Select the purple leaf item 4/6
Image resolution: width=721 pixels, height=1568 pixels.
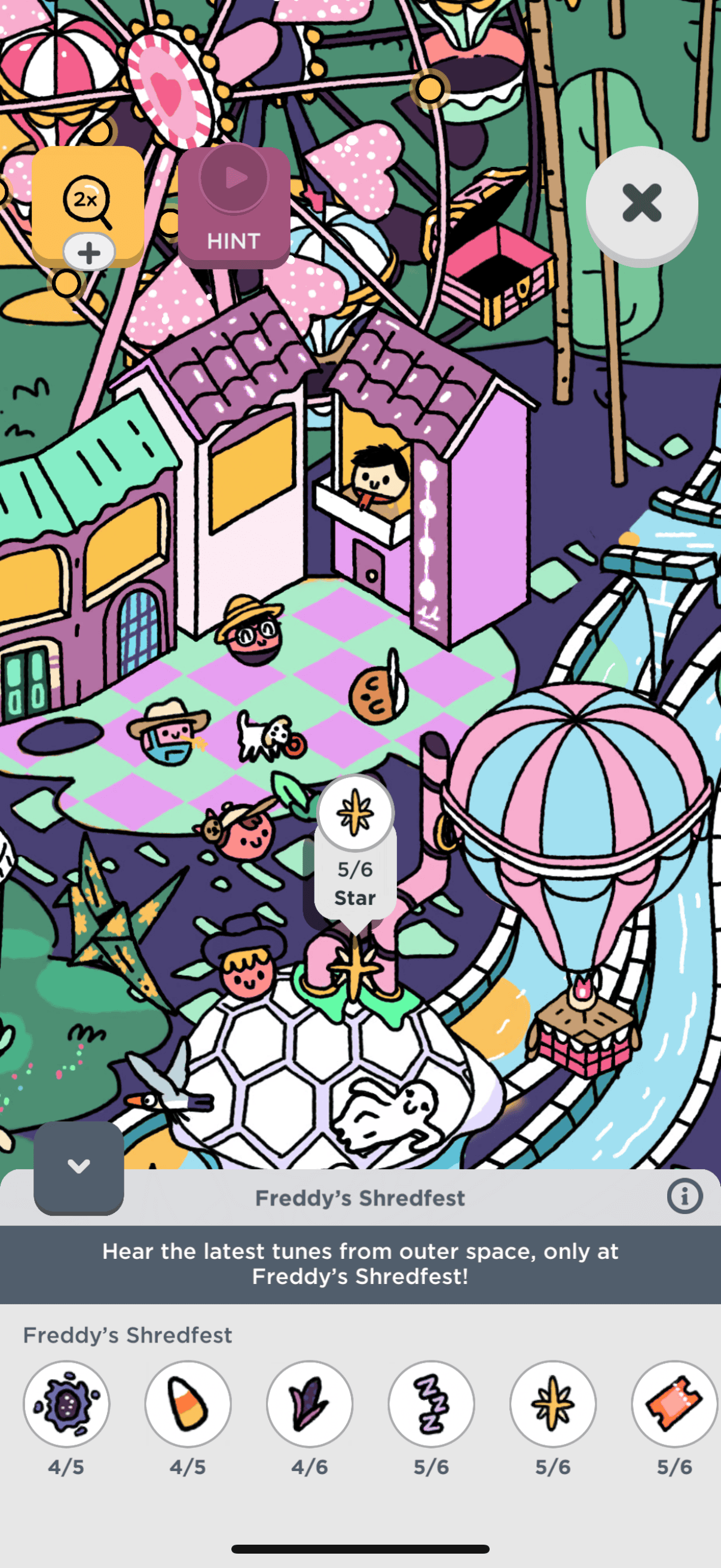(x=310, y=1404)
